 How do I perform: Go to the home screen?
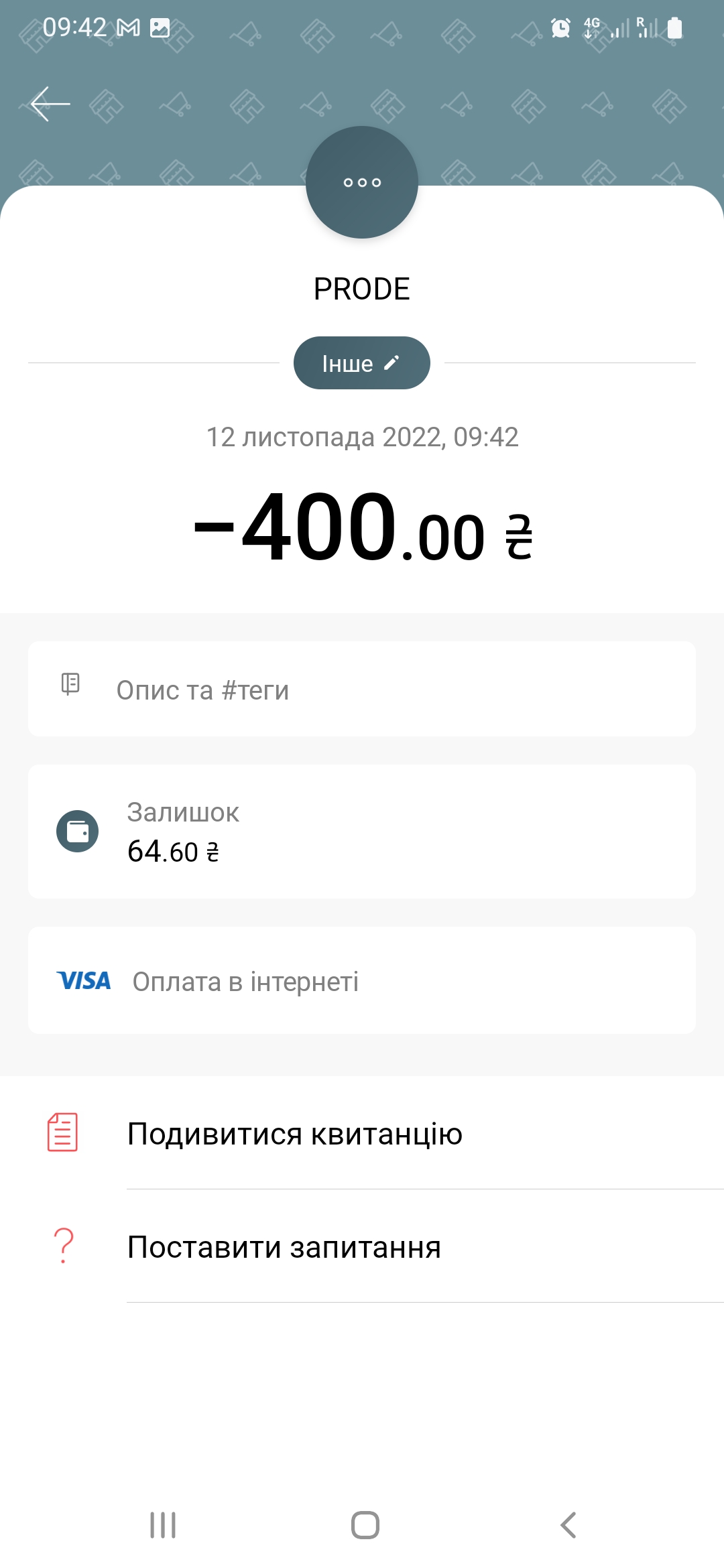coord(365,1525)
